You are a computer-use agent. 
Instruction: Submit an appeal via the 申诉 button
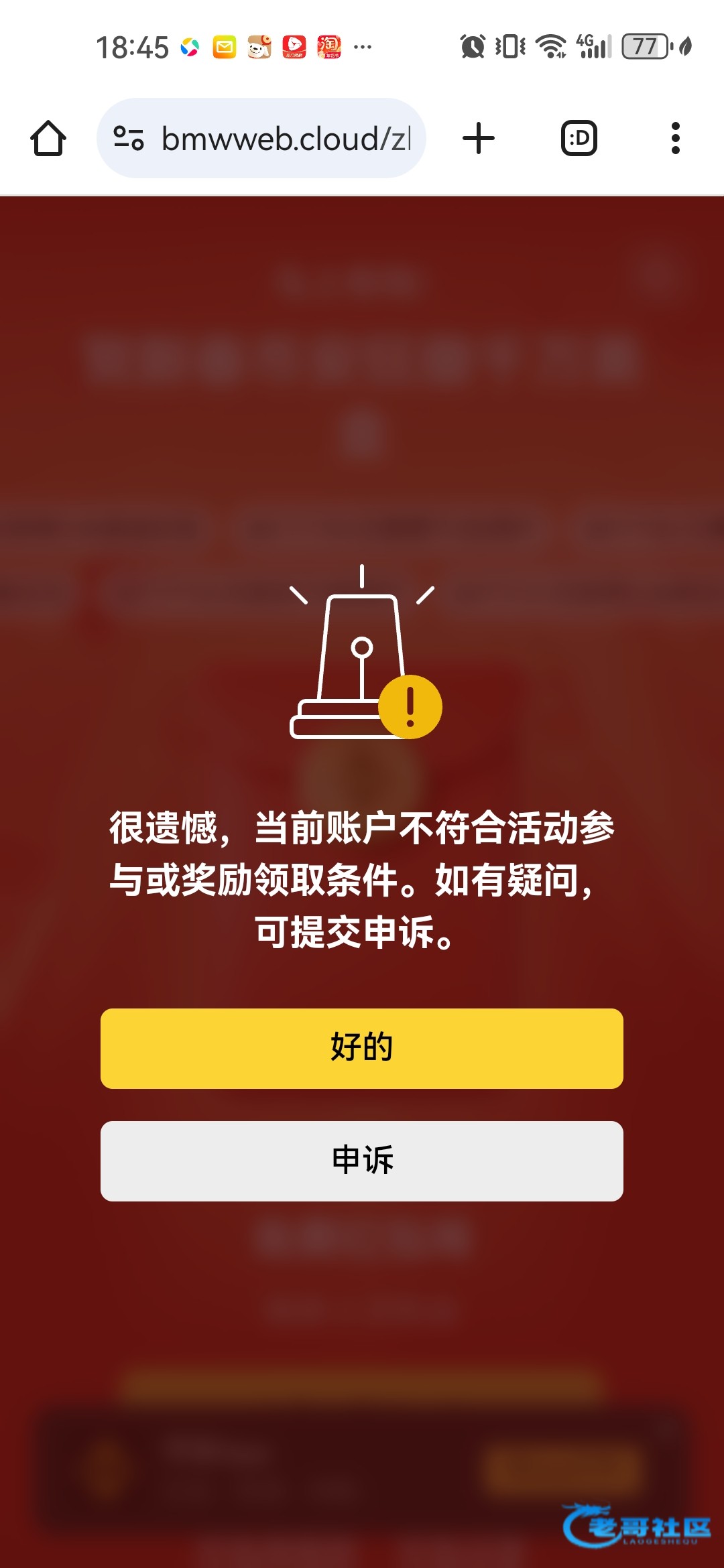pyautogui.click(x=362, y=1161)
